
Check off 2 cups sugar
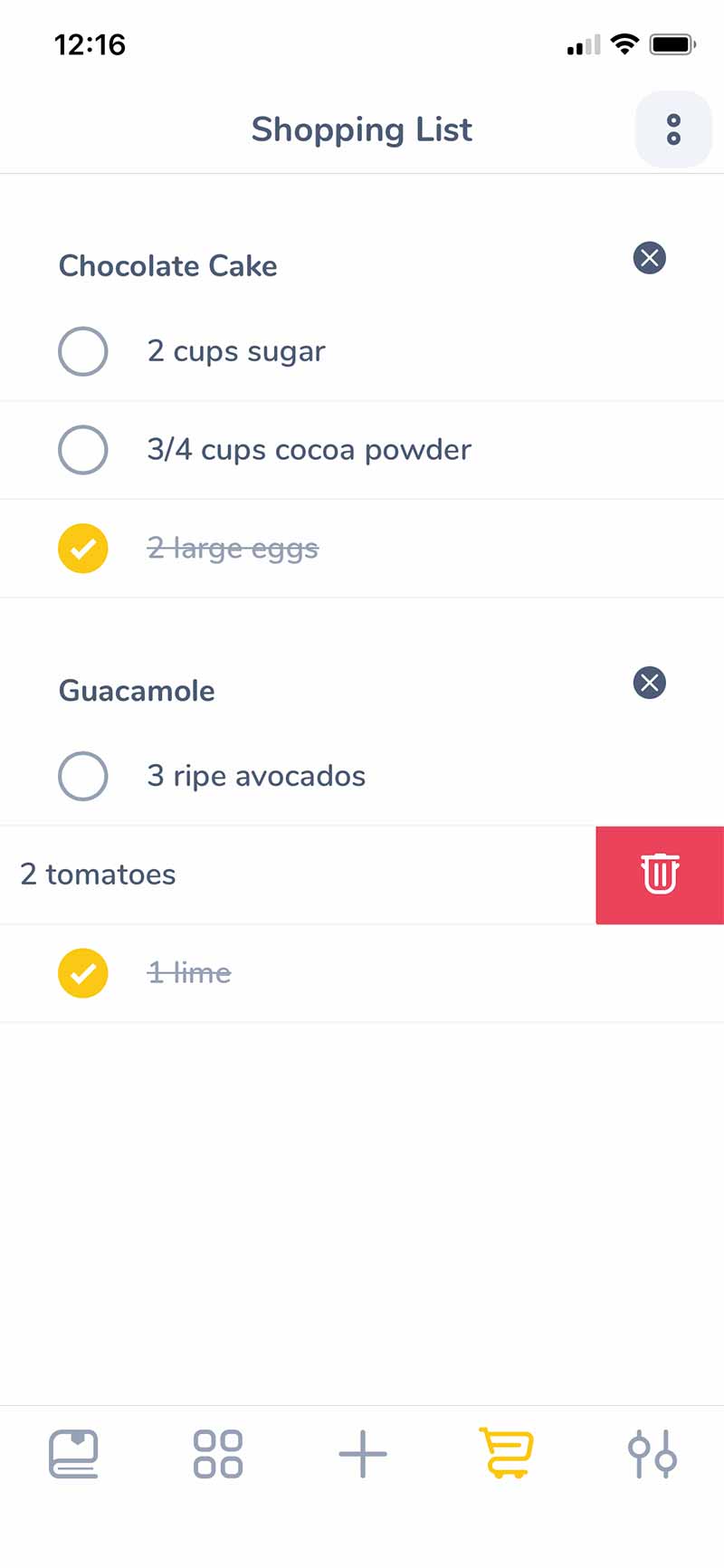tap(83, 351)
